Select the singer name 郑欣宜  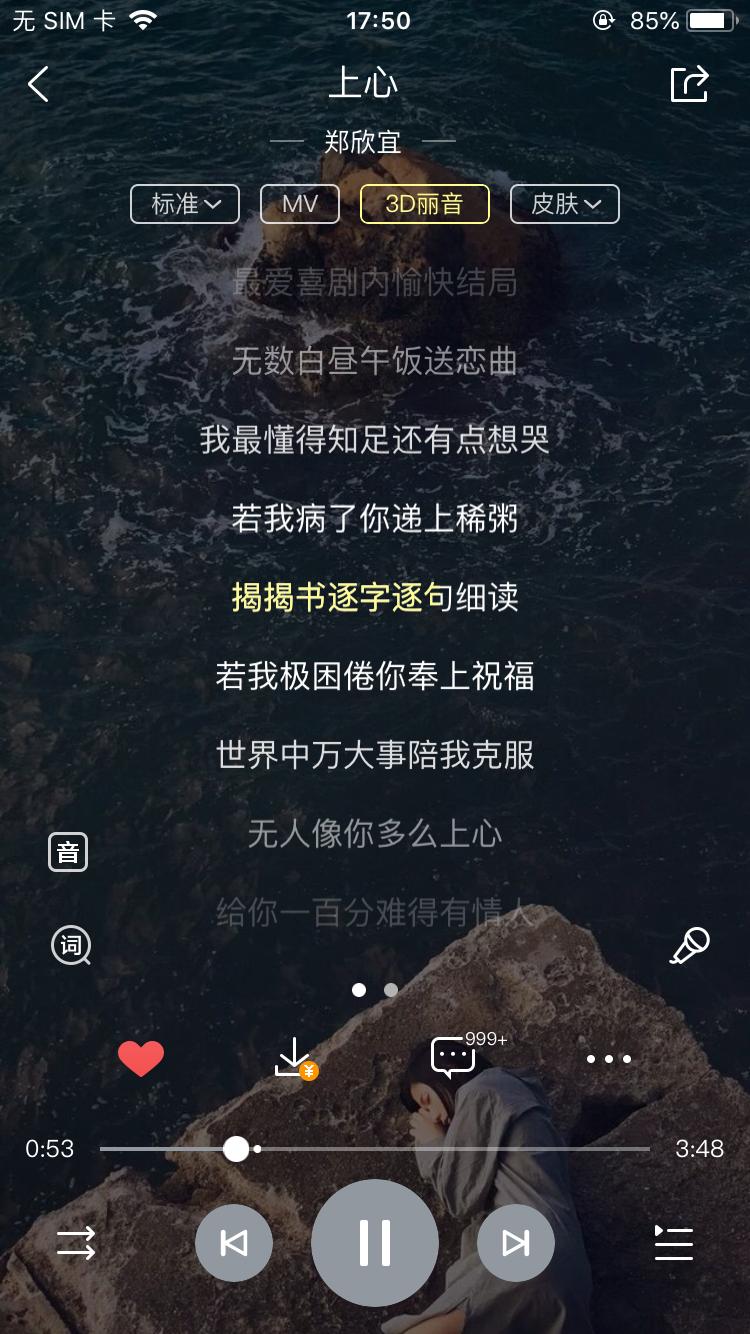(364, 141)
